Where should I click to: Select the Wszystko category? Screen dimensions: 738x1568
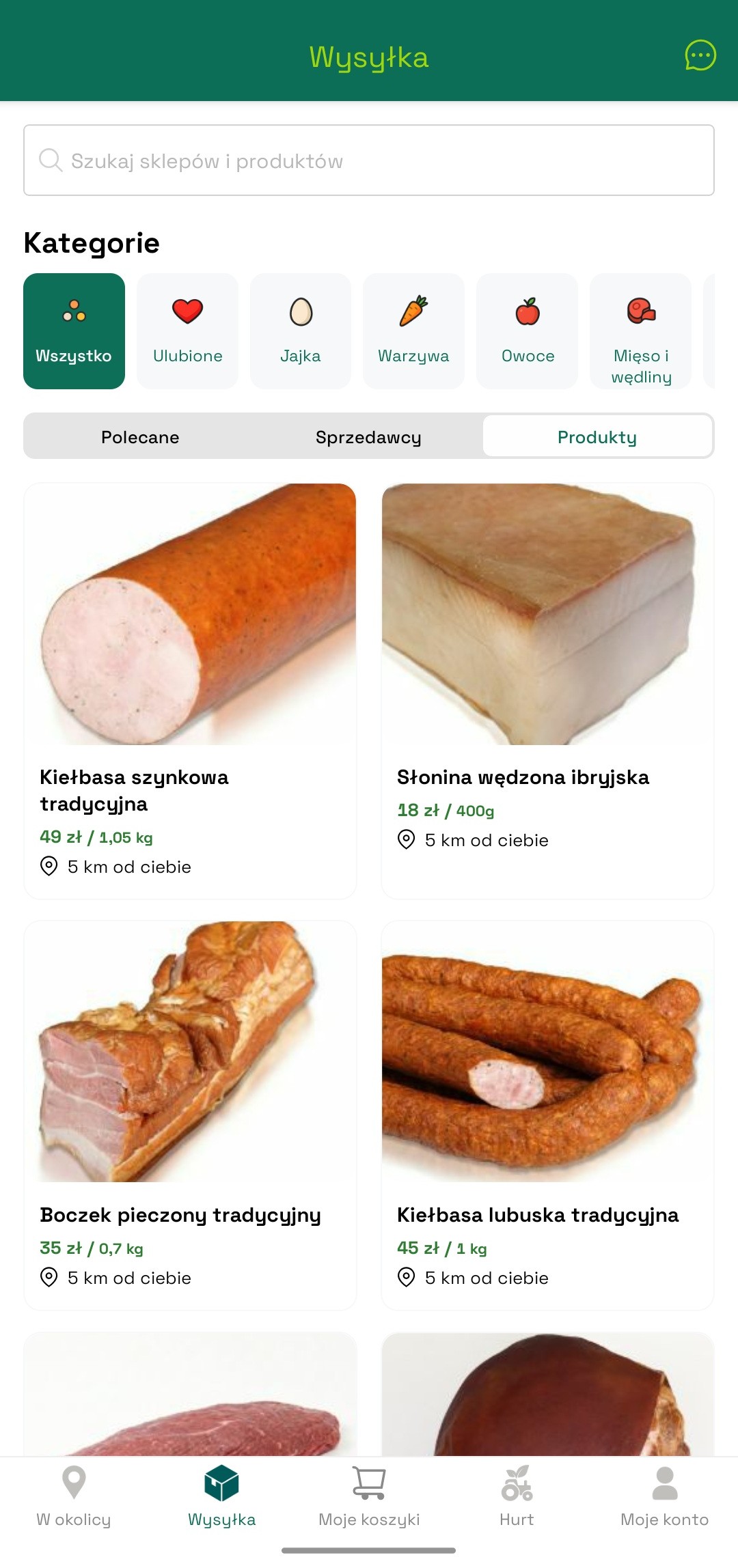point(74,331)
